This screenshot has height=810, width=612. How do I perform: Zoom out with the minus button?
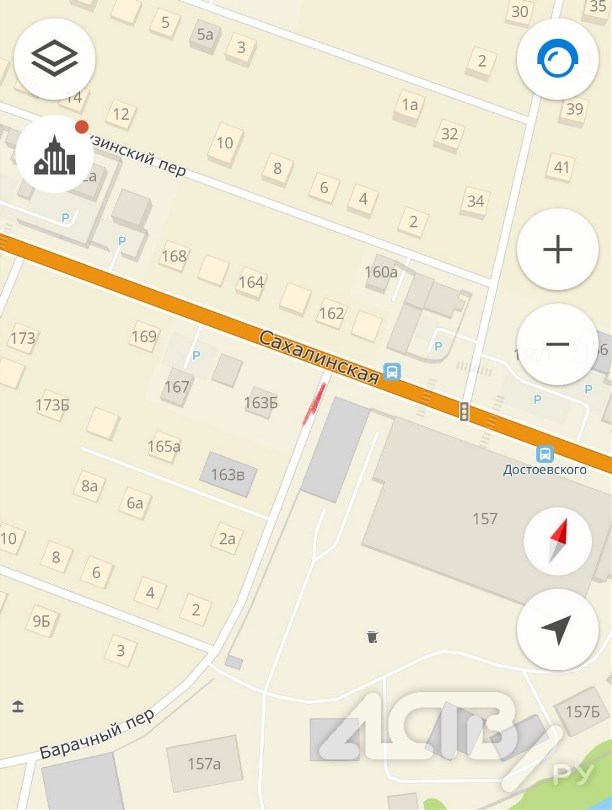(557, 345)
